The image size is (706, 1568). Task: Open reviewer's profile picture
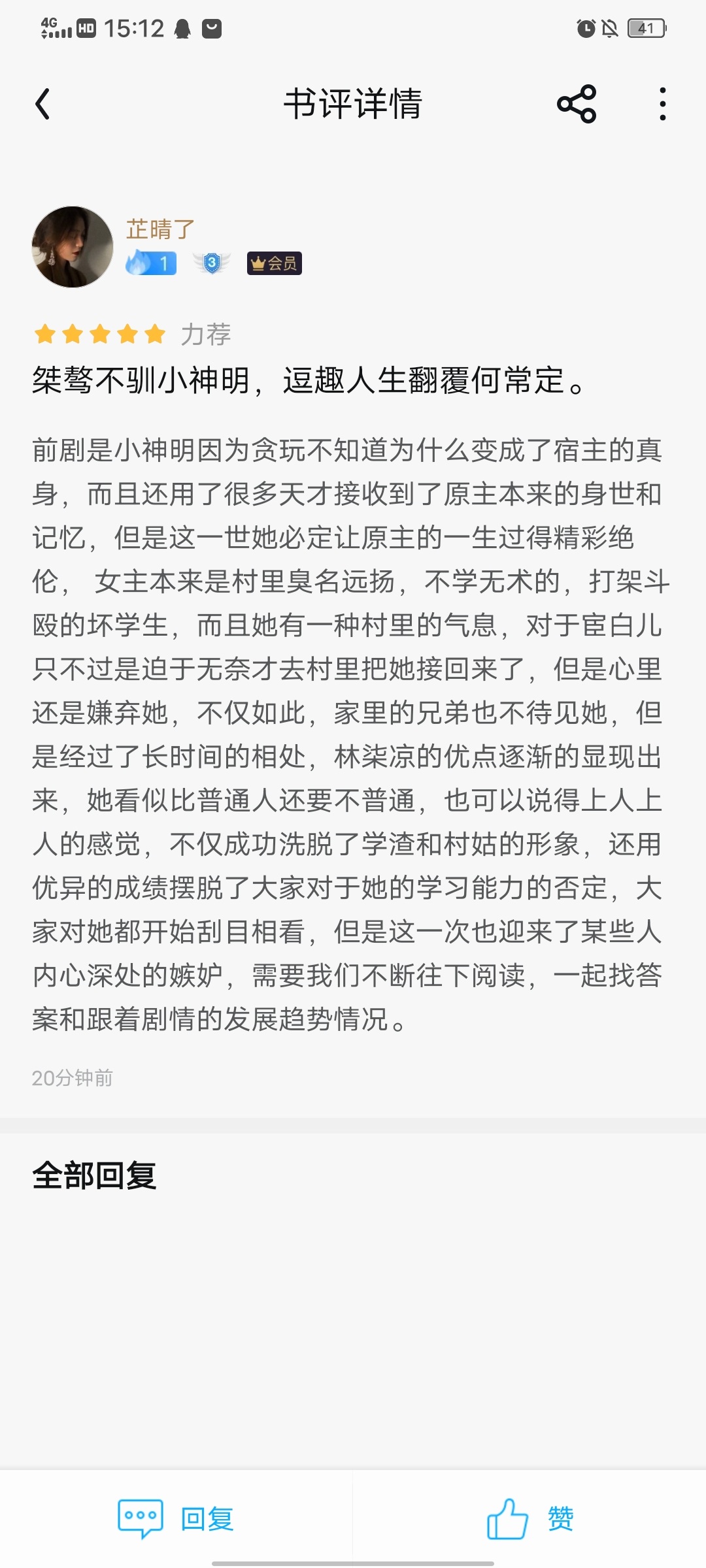pyautogui.click(x=73, y=247)
